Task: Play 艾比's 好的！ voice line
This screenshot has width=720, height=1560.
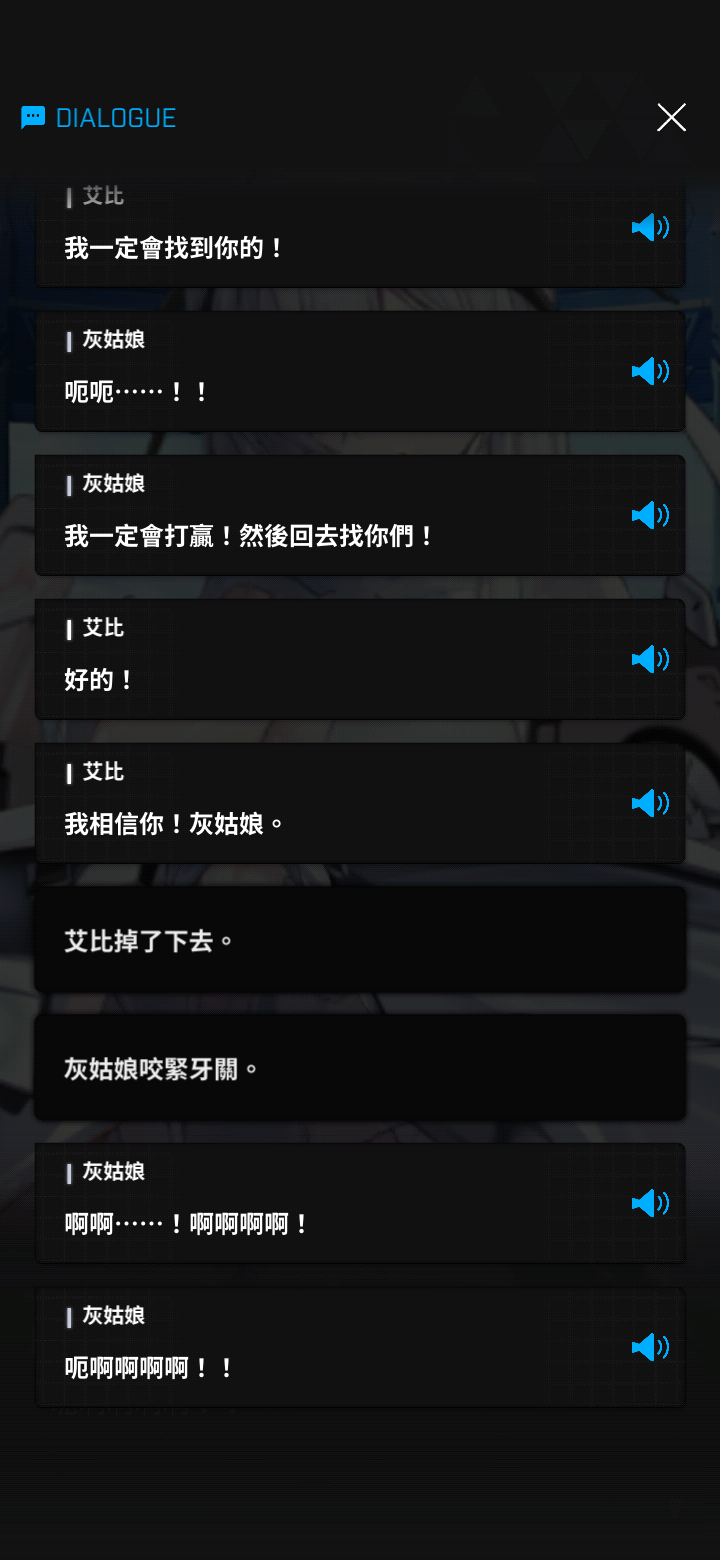Action: [x=650, y=660]
